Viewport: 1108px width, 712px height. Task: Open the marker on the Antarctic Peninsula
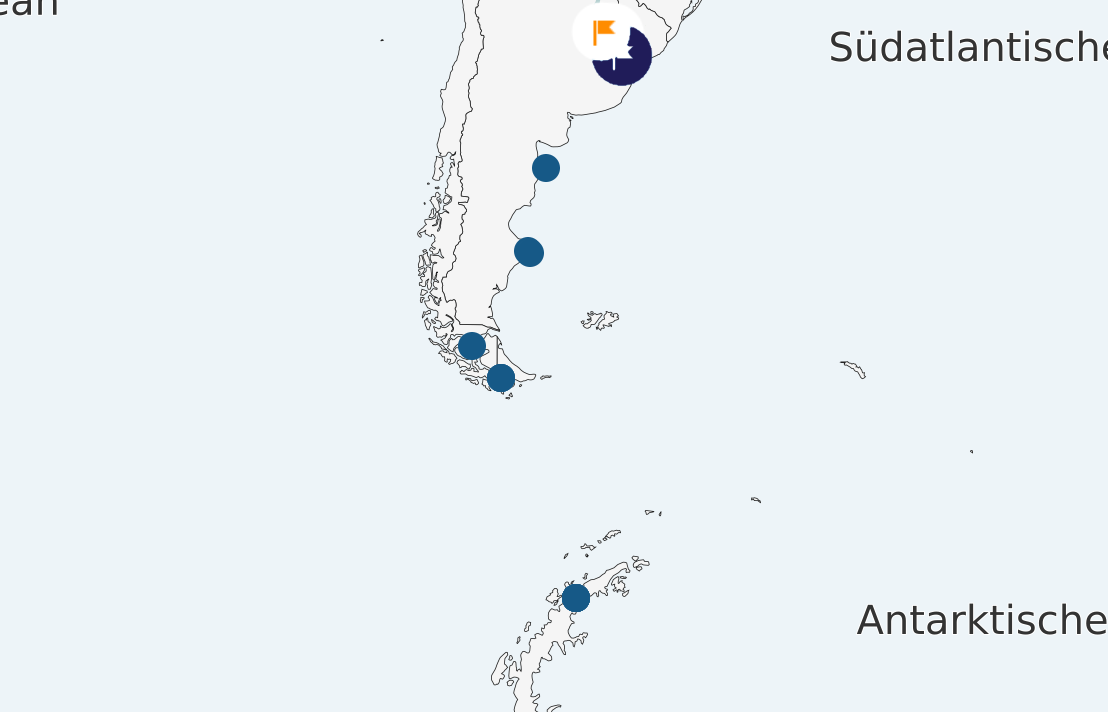(575, 598)
